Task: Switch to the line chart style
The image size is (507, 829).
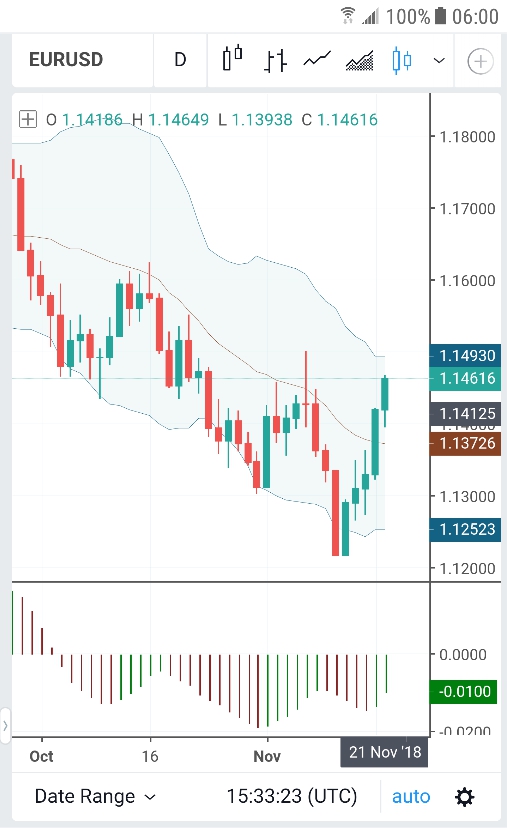Action: coord(317,59)
